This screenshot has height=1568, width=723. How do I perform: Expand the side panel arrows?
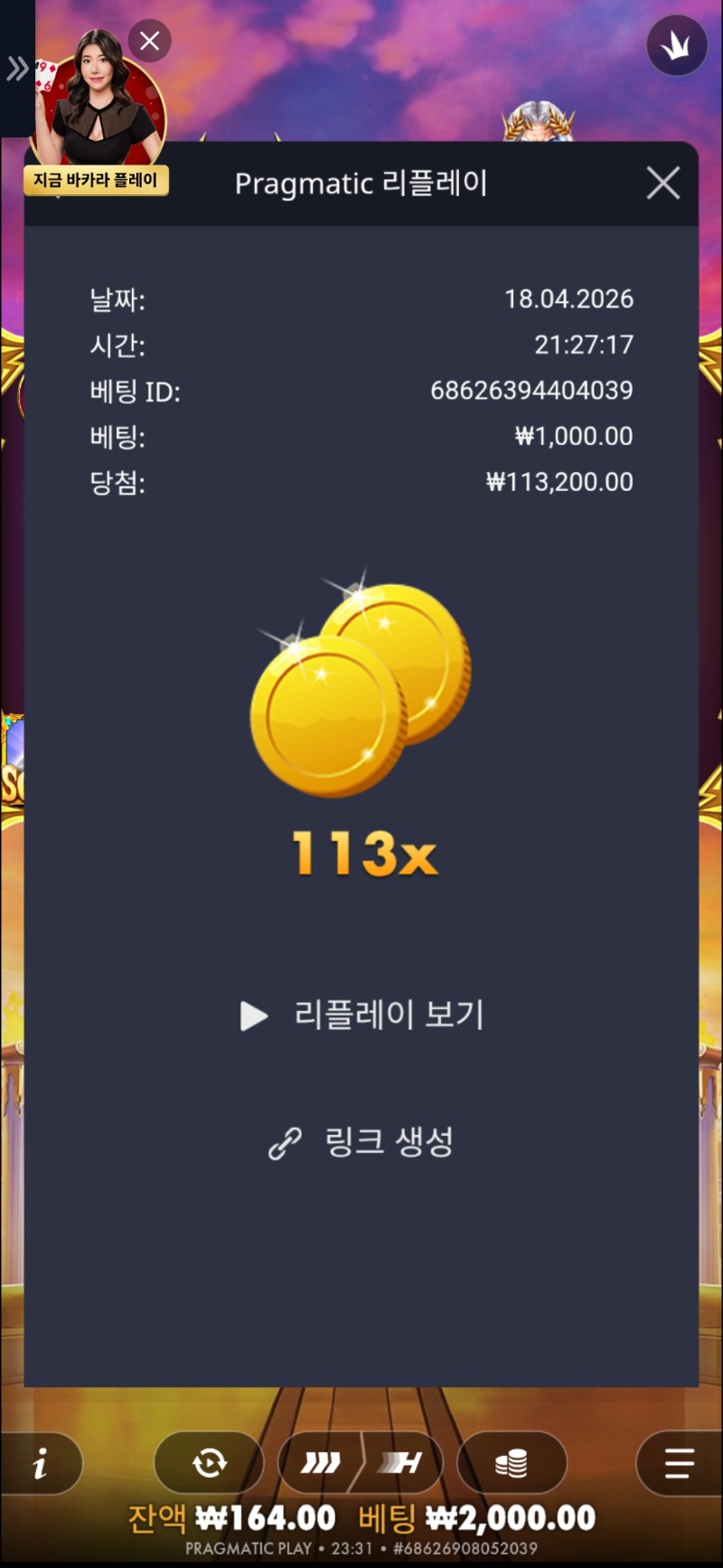(16, 68)
